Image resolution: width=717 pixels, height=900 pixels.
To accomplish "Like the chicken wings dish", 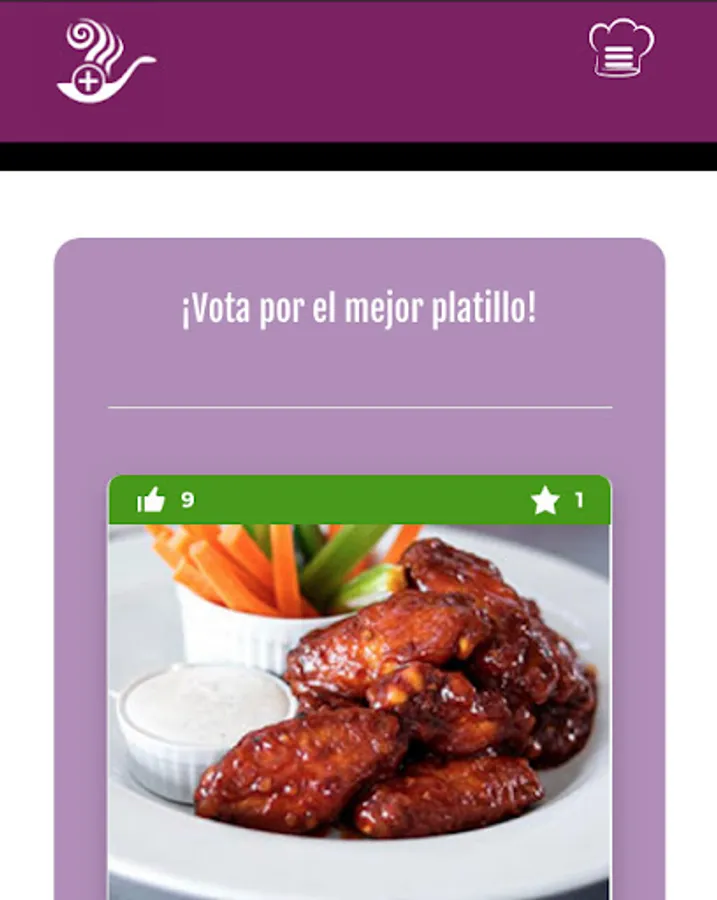I will (152, 500).
